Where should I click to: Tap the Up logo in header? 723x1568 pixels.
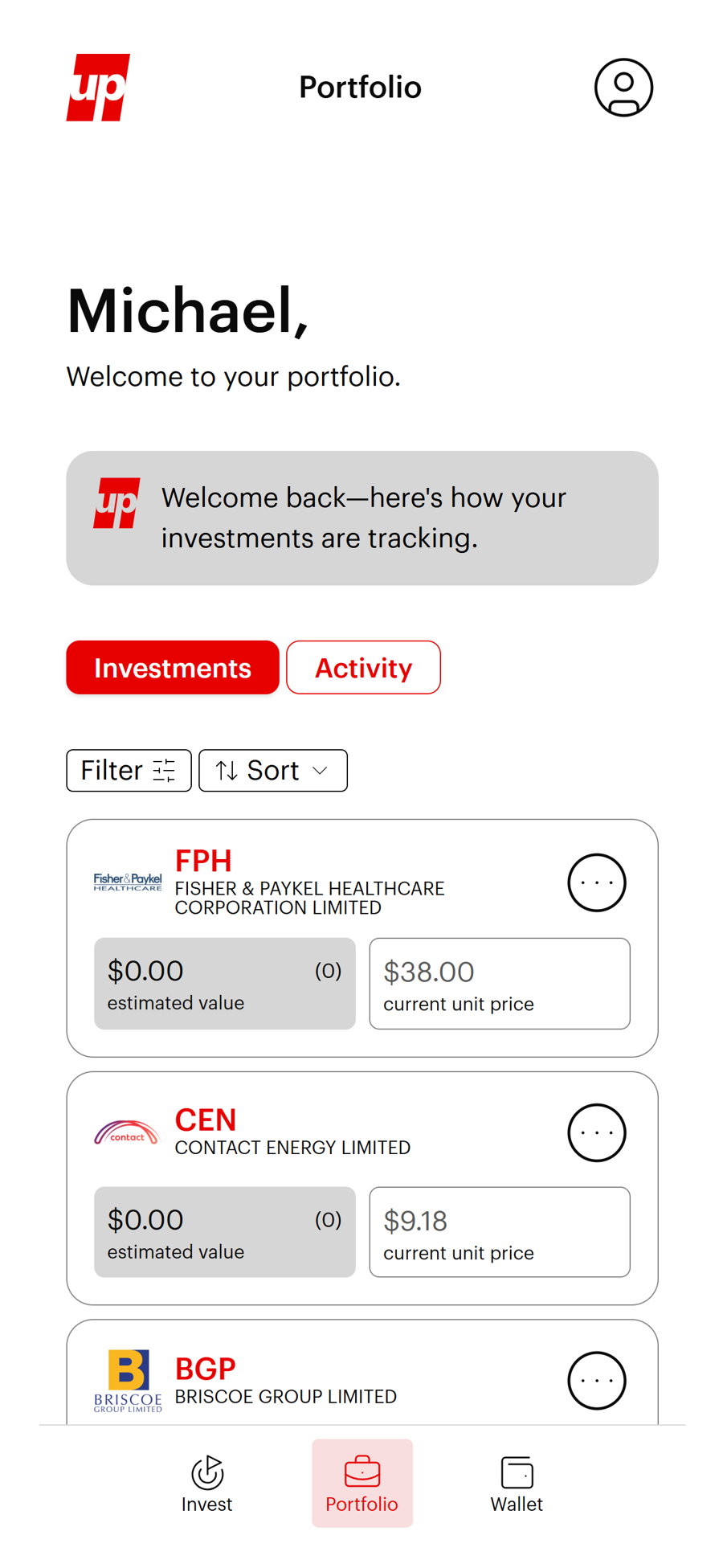click(98, 88)
